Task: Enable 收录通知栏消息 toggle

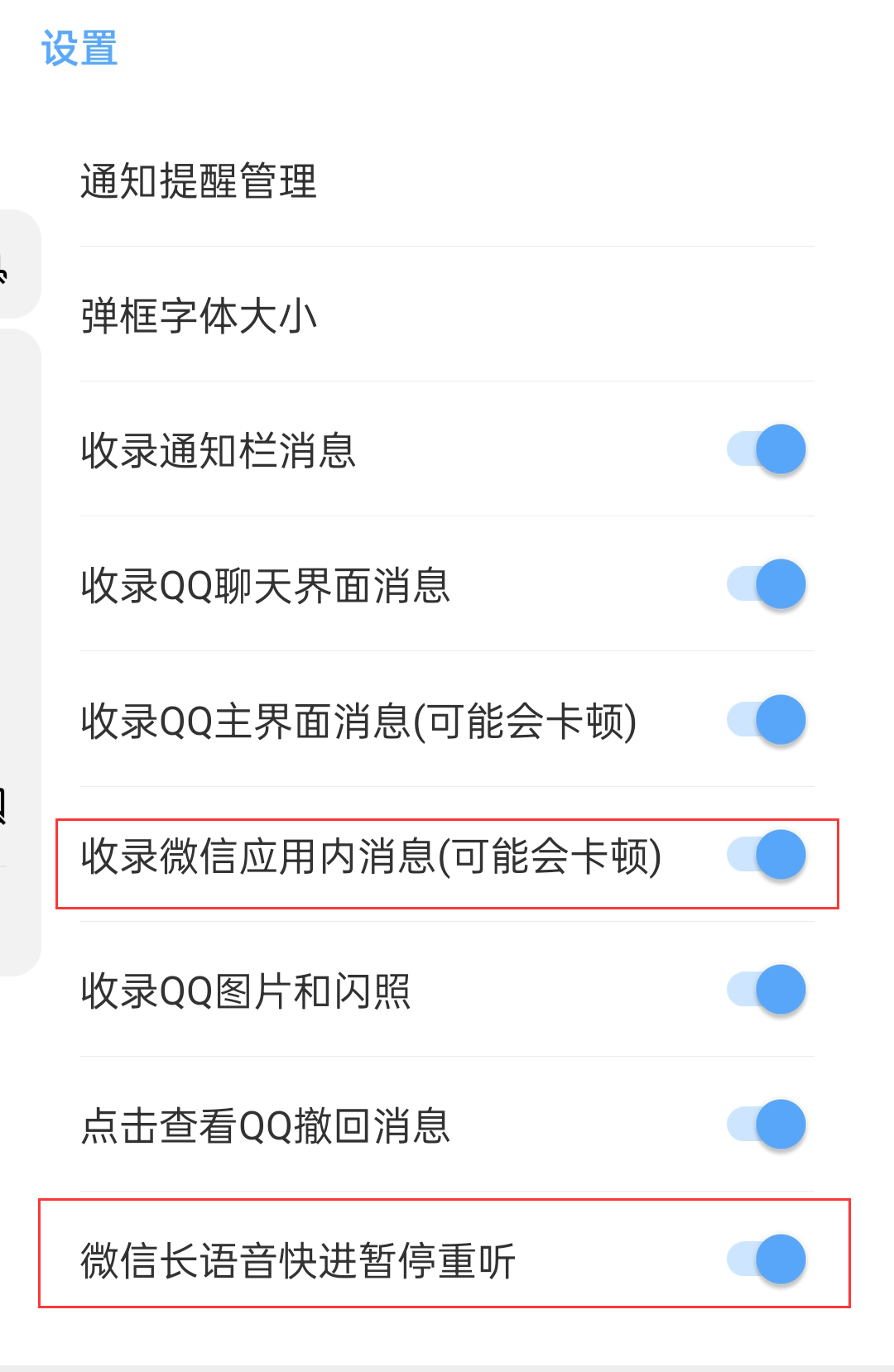Action: [766, 448]
